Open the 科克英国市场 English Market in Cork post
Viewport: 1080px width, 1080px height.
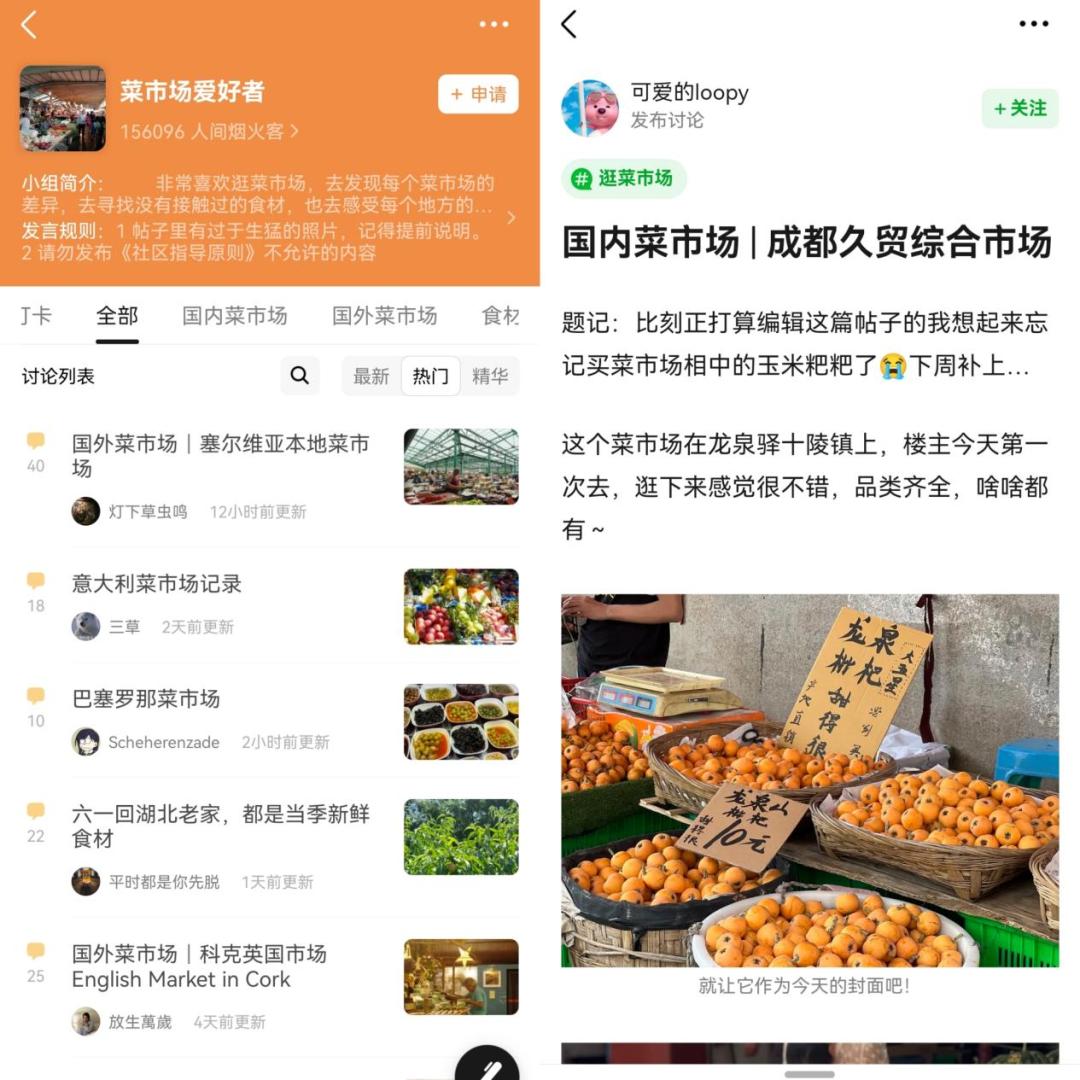[x=200, y=966]
